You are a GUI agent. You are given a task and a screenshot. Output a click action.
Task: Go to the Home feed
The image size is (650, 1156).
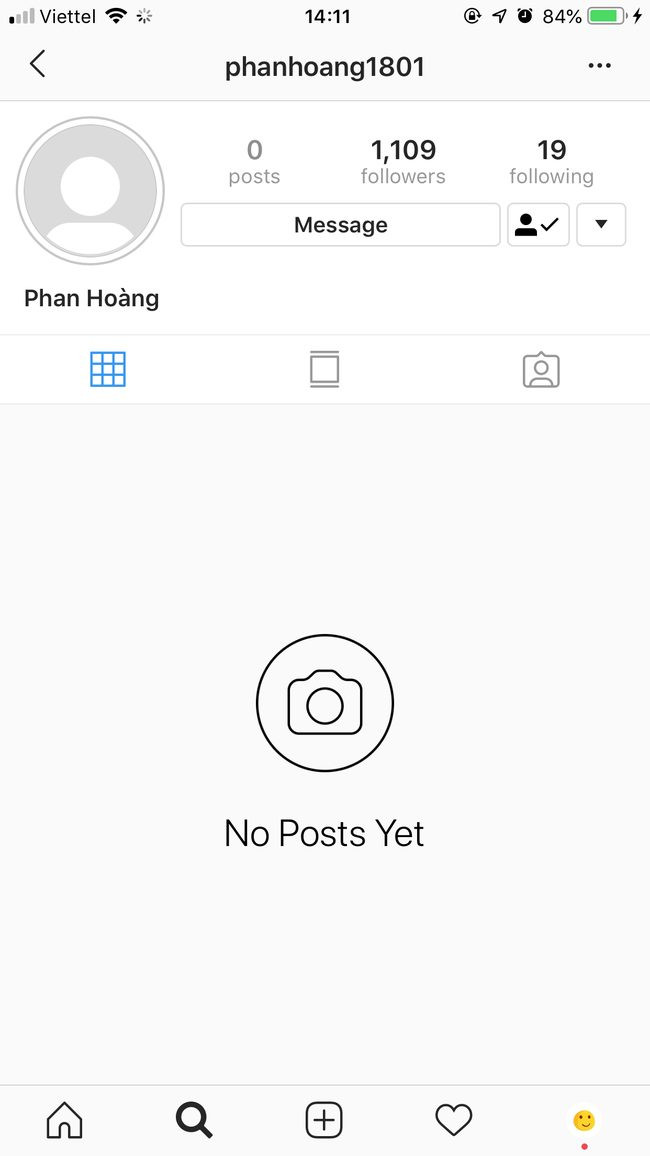tap(65, 1120)
